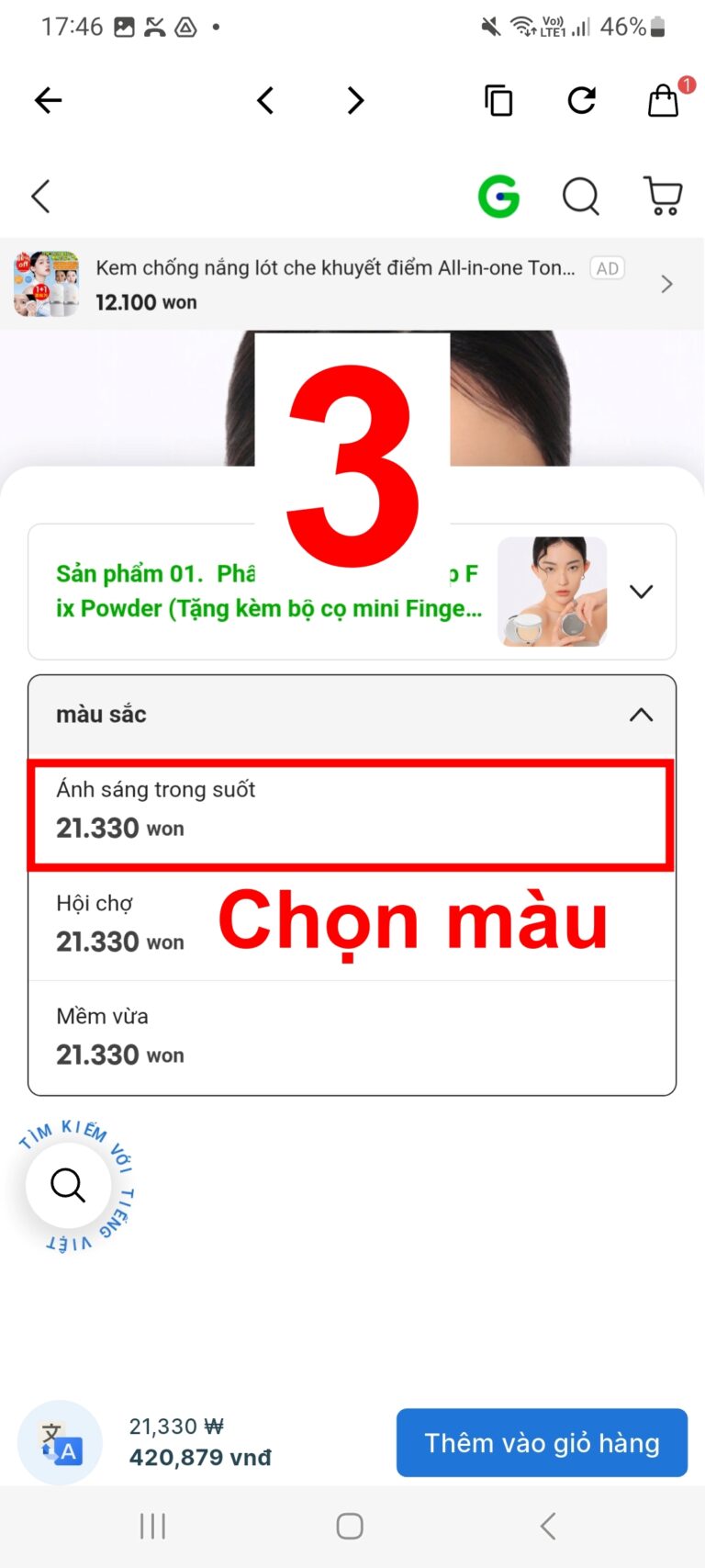
Task: Open the shopping bag with badge
Action: point(664,100)
